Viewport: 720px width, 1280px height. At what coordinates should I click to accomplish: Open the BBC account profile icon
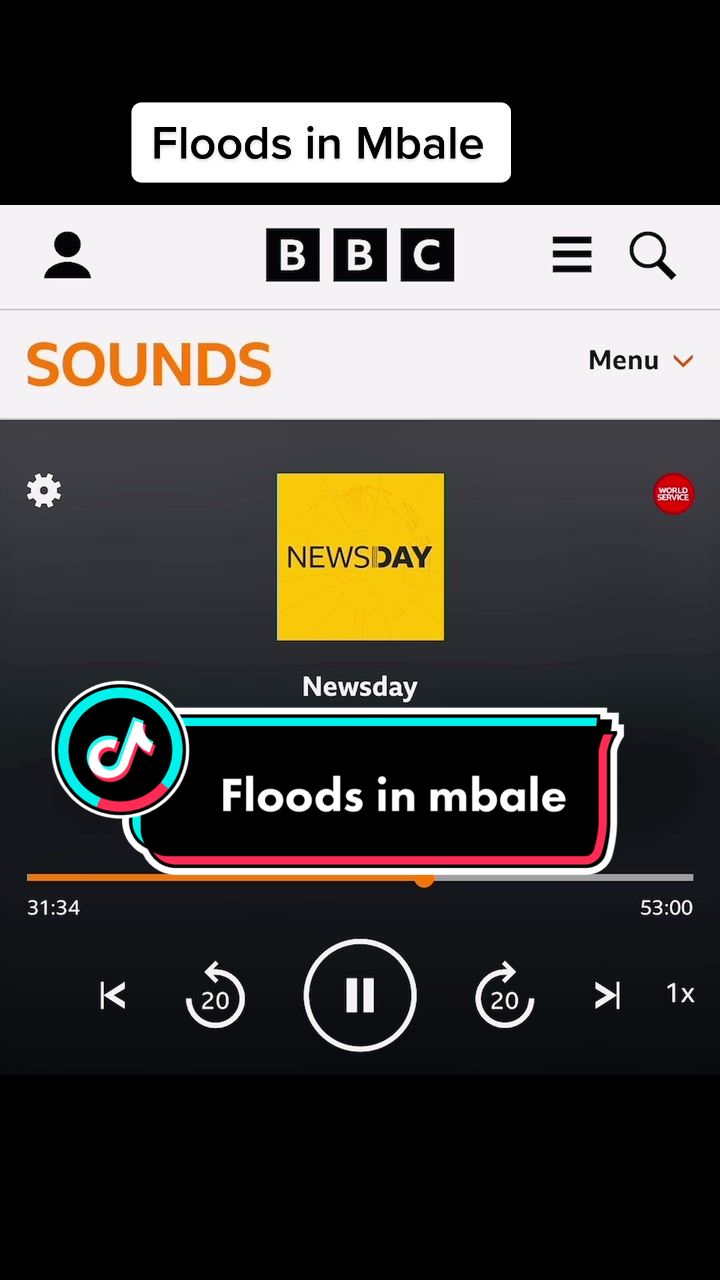(68, 256)
